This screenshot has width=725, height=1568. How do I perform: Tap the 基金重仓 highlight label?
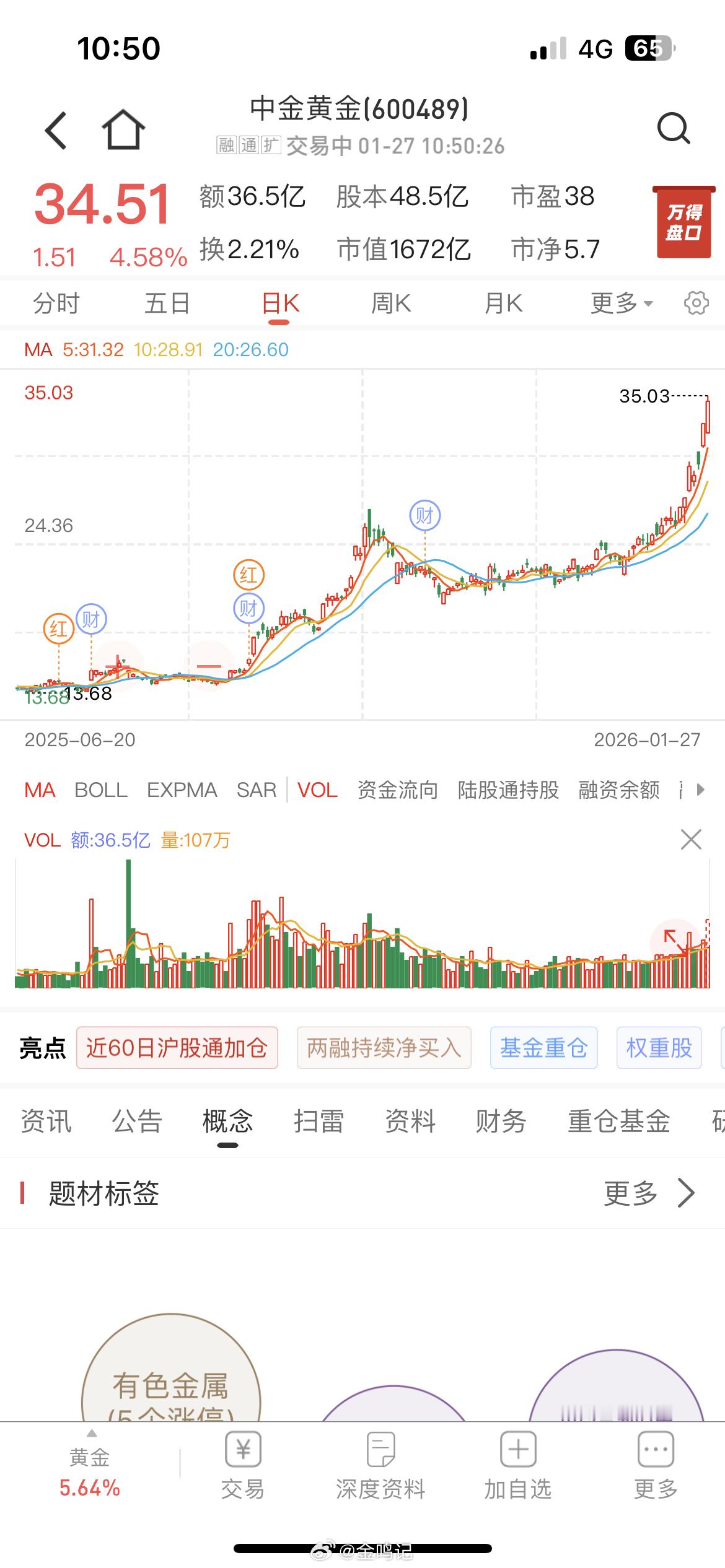(x=543, y=1047)
